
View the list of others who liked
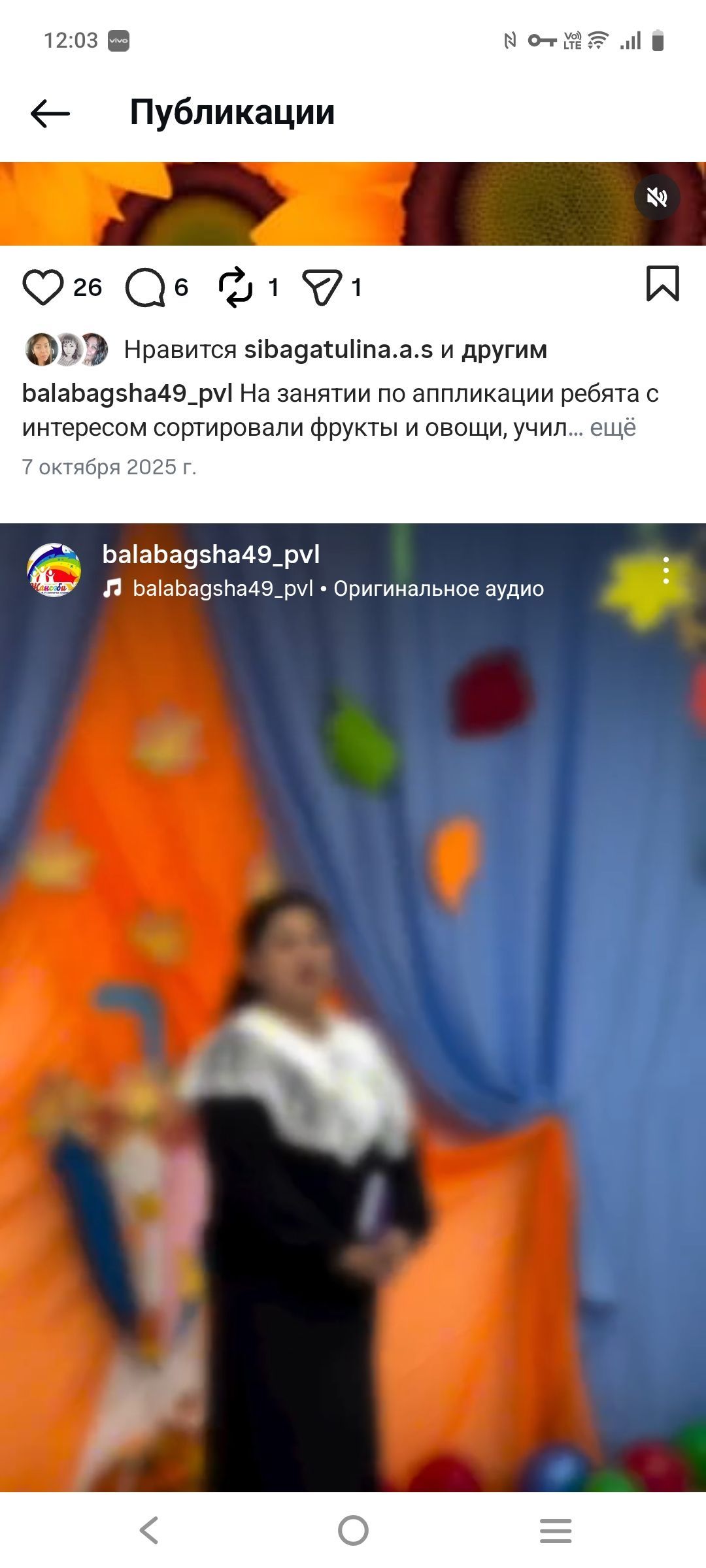tap(504, 350)
